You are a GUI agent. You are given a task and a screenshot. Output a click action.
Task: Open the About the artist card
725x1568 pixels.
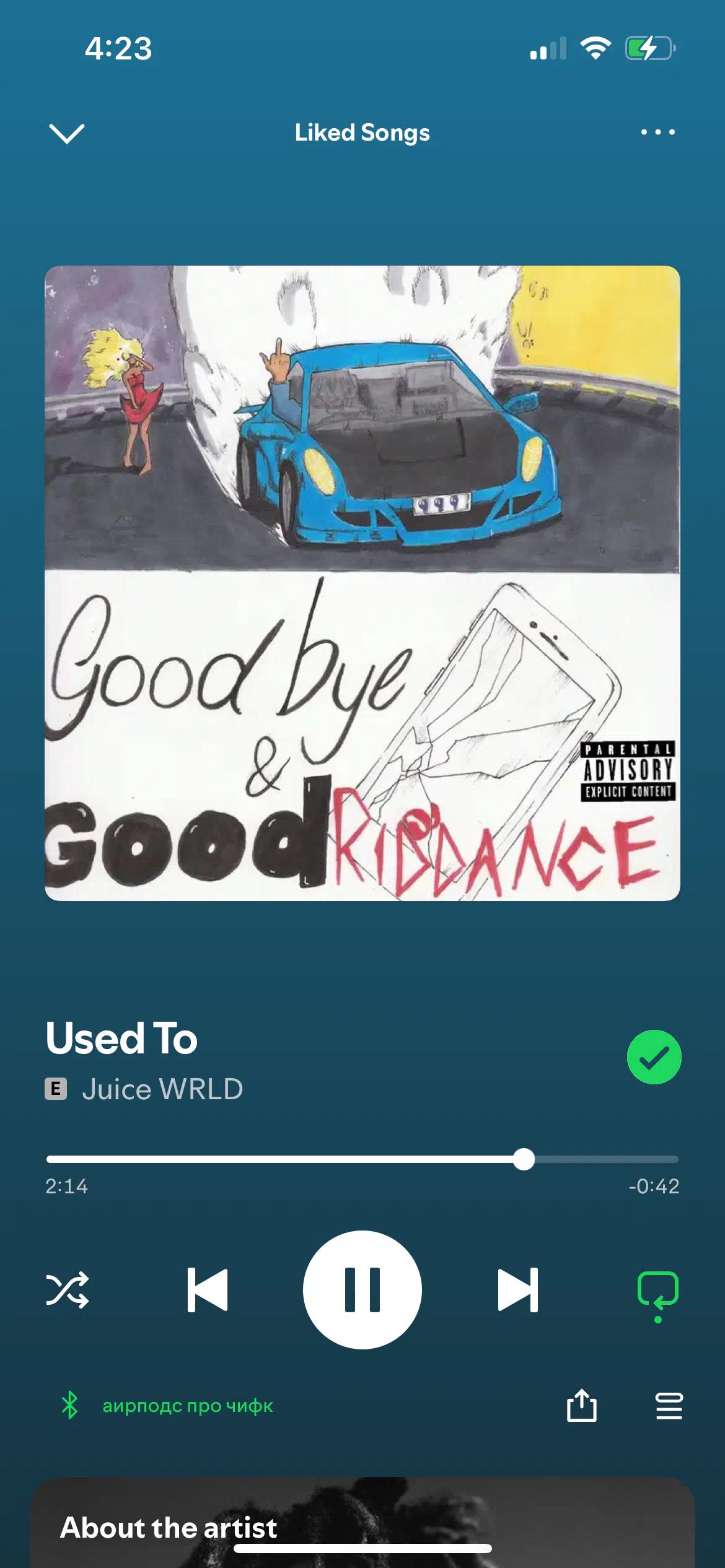[x=362, y=1523]
